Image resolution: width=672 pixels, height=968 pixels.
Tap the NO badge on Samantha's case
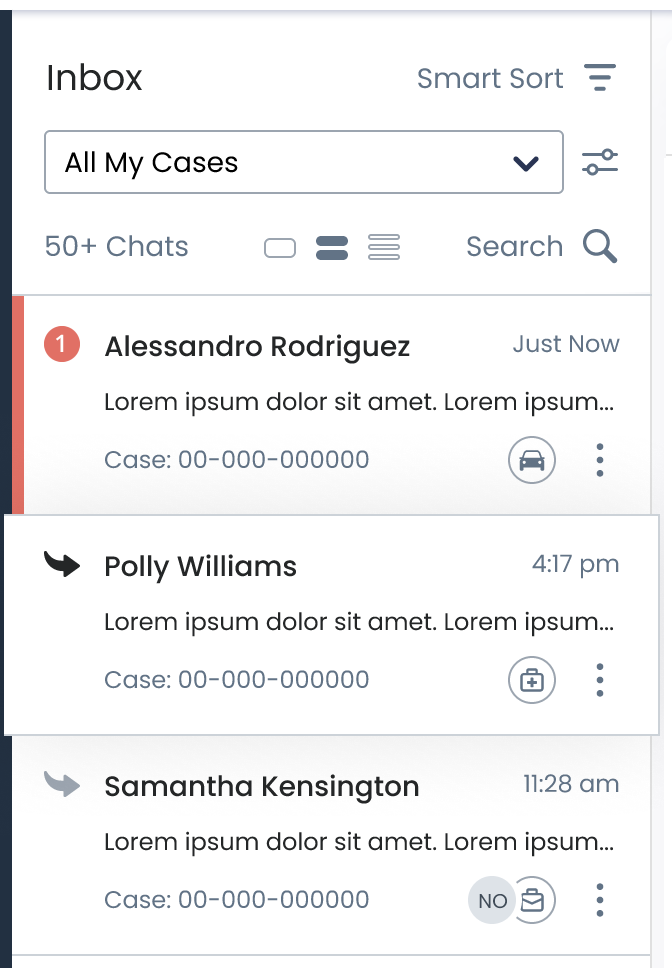(x=491, y=900)
